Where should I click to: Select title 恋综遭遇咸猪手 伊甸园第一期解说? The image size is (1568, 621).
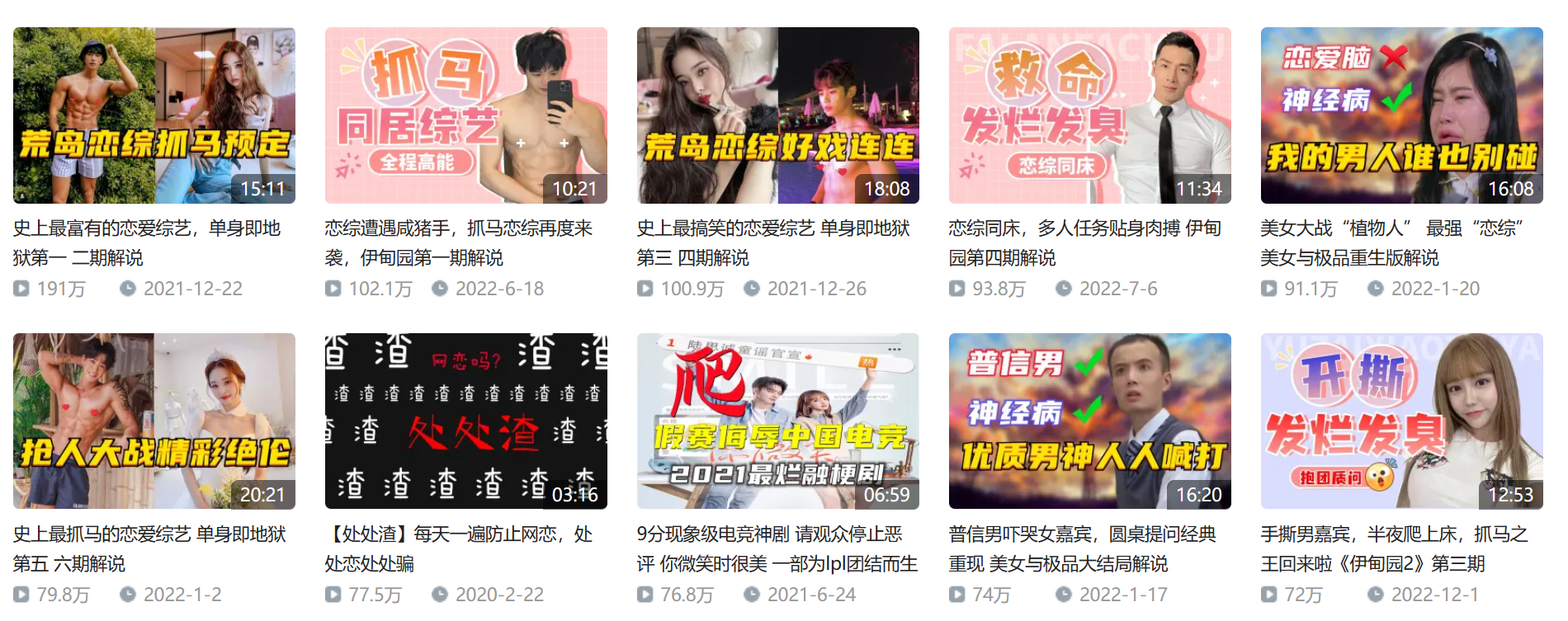(x=459, y=242)
